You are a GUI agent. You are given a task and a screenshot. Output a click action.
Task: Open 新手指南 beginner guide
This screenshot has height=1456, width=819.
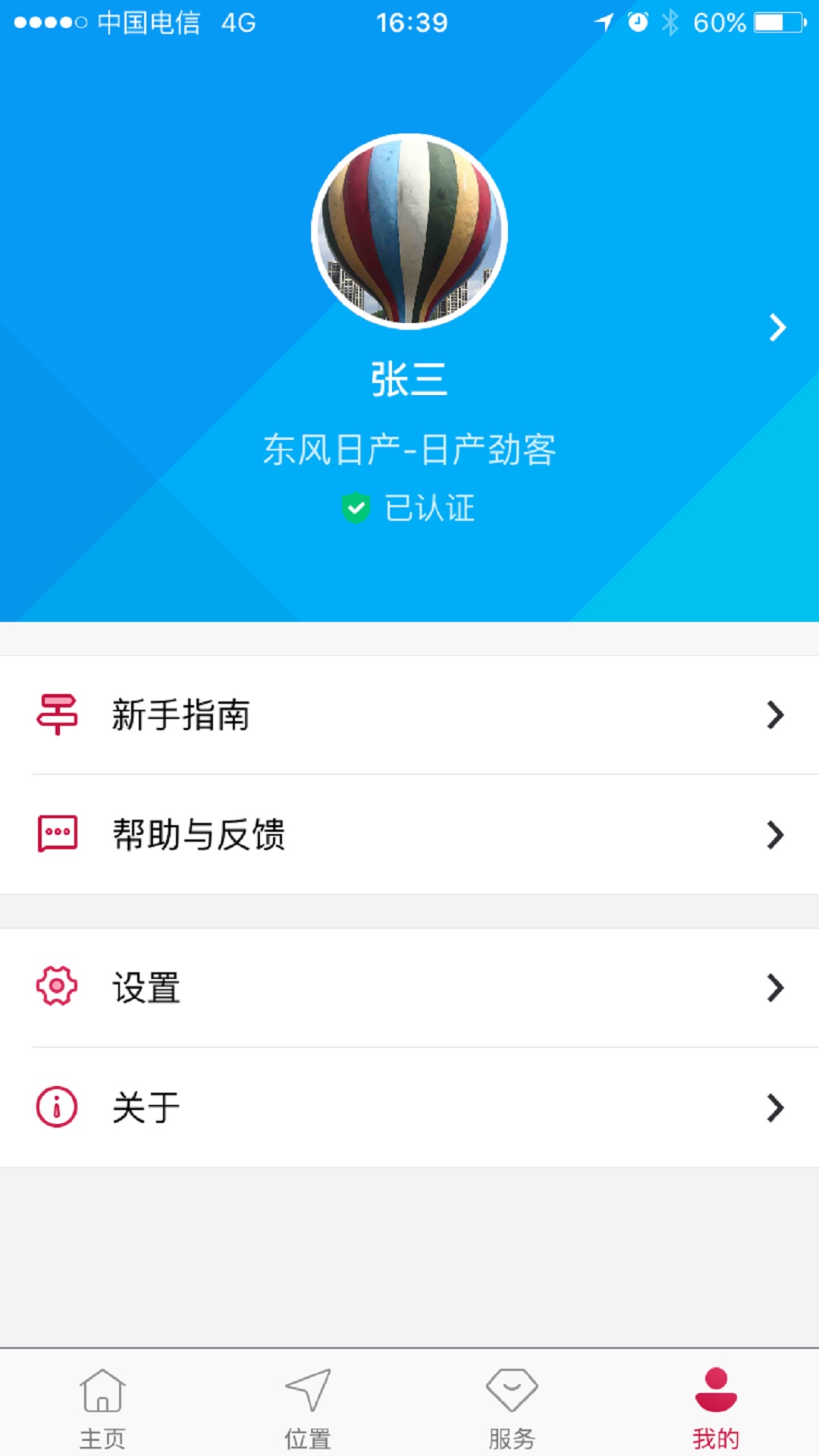pyautogui.click(x=409, y=715)
